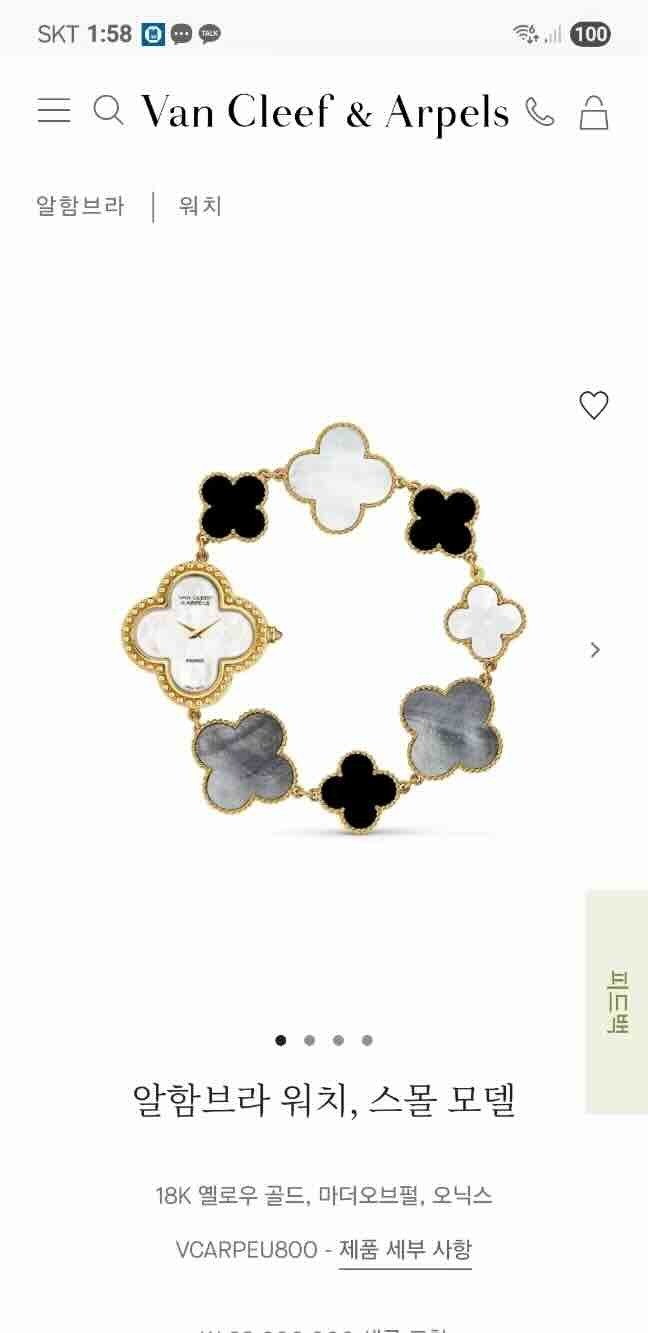Open the search magnifier
The height and width of the screenshot is (1333, 648).
(108, 110)
